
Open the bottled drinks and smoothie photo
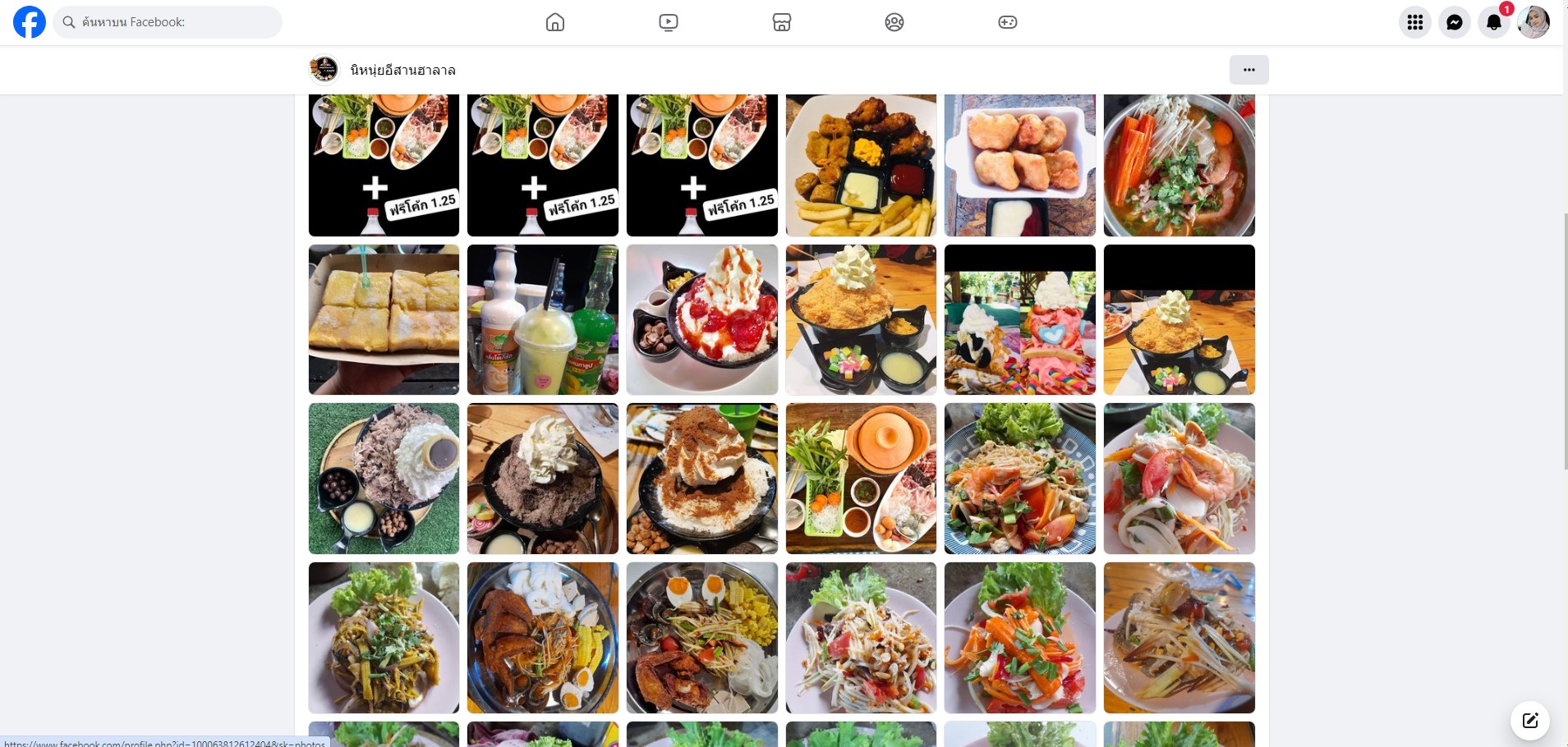542,319
